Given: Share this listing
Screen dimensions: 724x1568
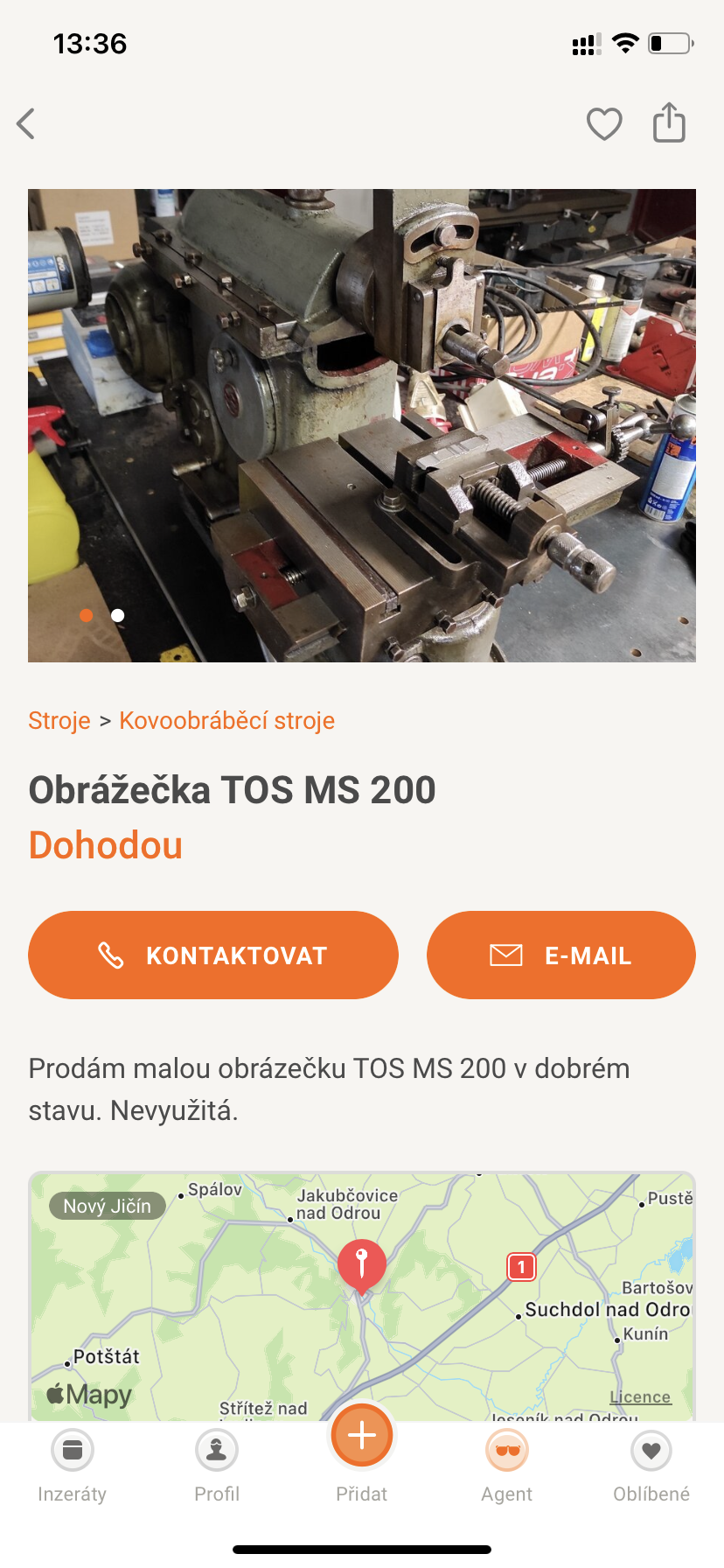Looking at the screenshot, I should click(x=669, y=122).
